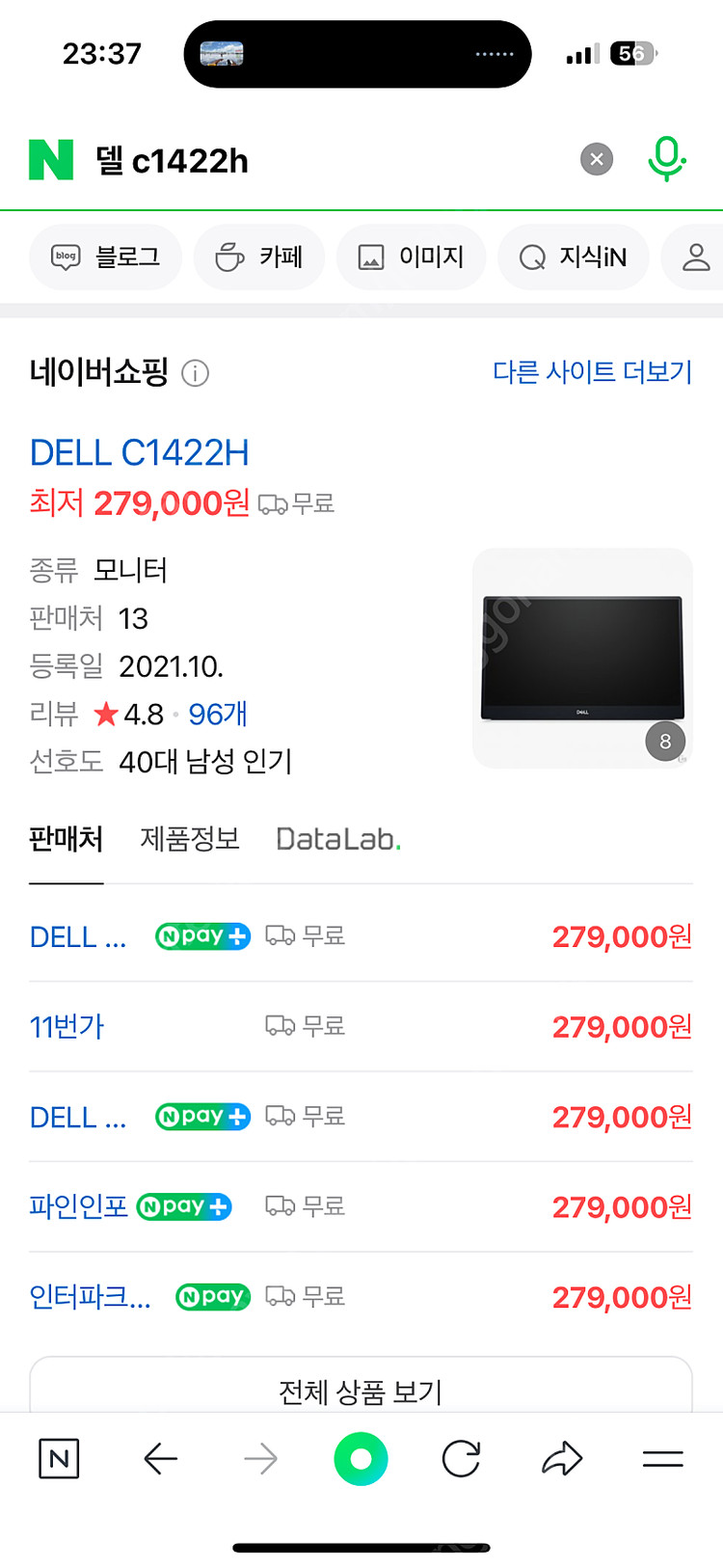Clear the search query text

(597, 159)
